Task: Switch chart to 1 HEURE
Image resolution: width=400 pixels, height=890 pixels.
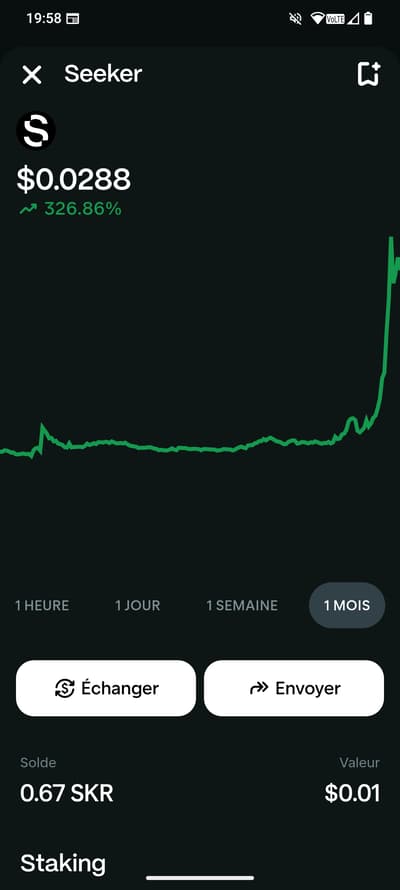Action: 42,605
